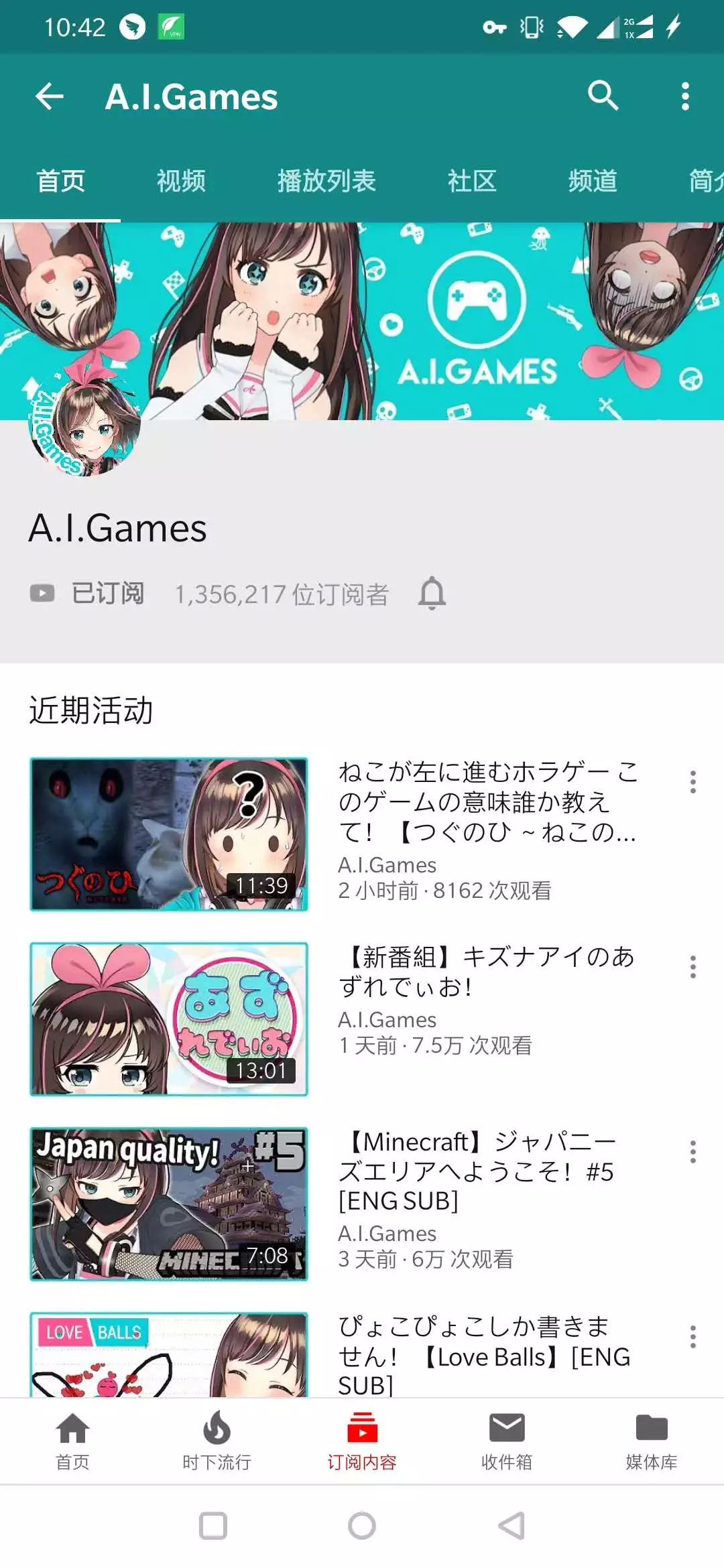Go back from the A.I.Games channel
This screenshot has width=724, height=1568.
click(x=50, y=96)
